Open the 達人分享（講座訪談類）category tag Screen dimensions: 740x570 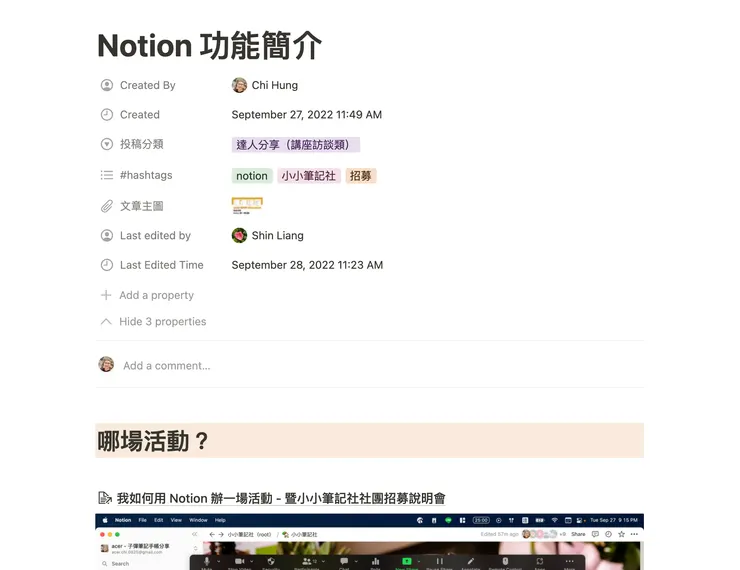295,145
